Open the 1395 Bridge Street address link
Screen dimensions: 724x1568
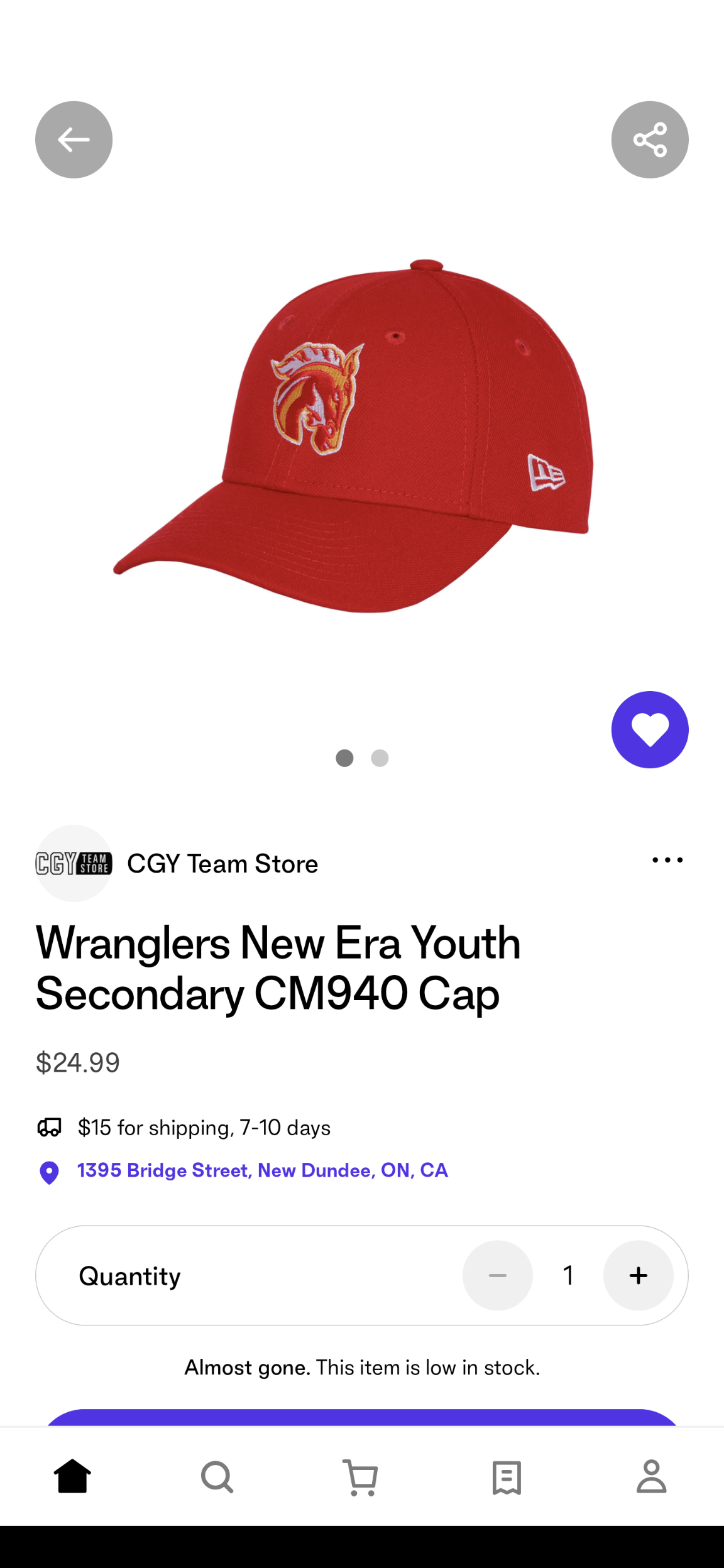262,1170
